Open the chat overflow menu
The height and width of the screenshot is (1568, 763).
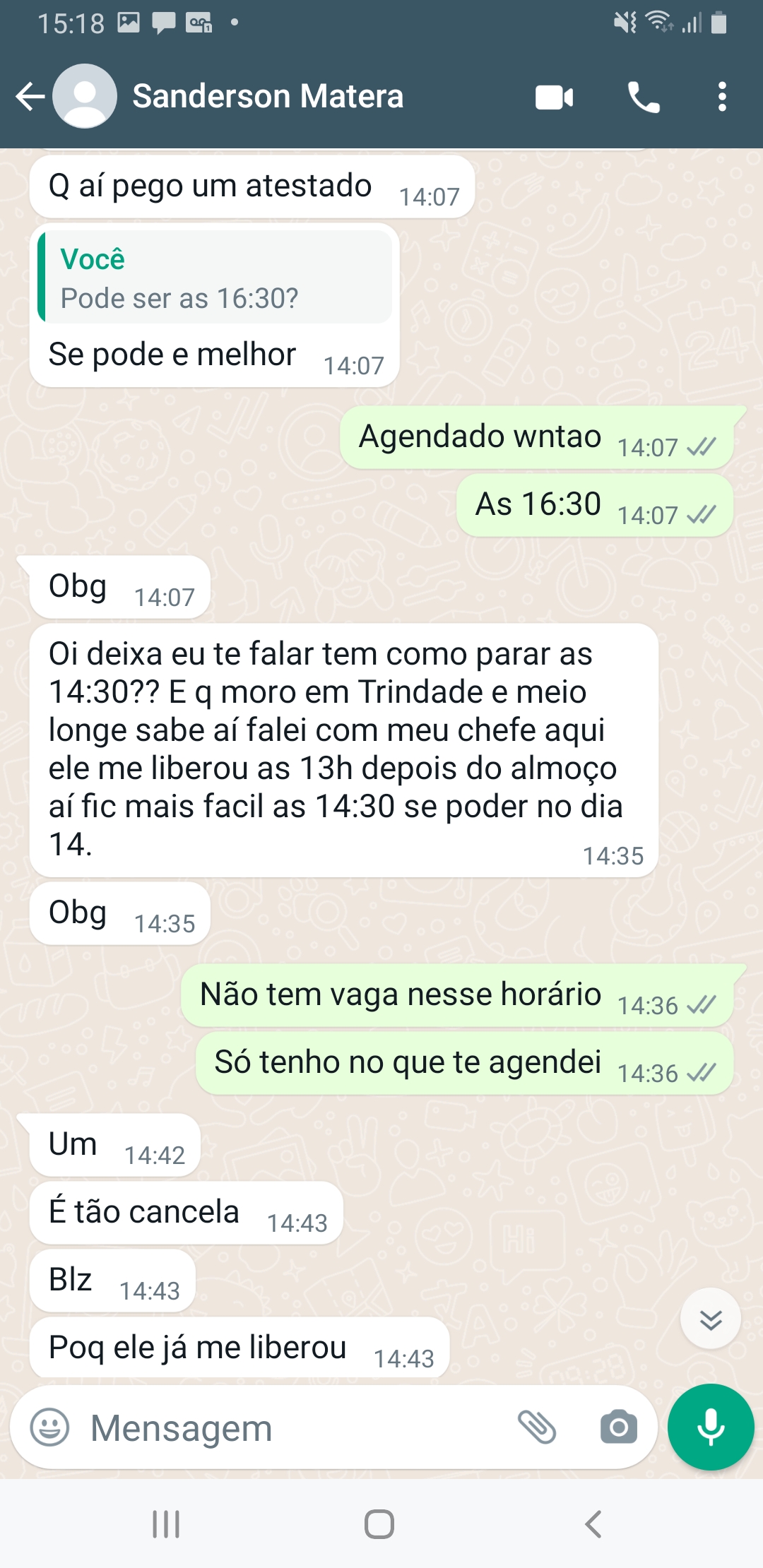(x=721, y=97)
